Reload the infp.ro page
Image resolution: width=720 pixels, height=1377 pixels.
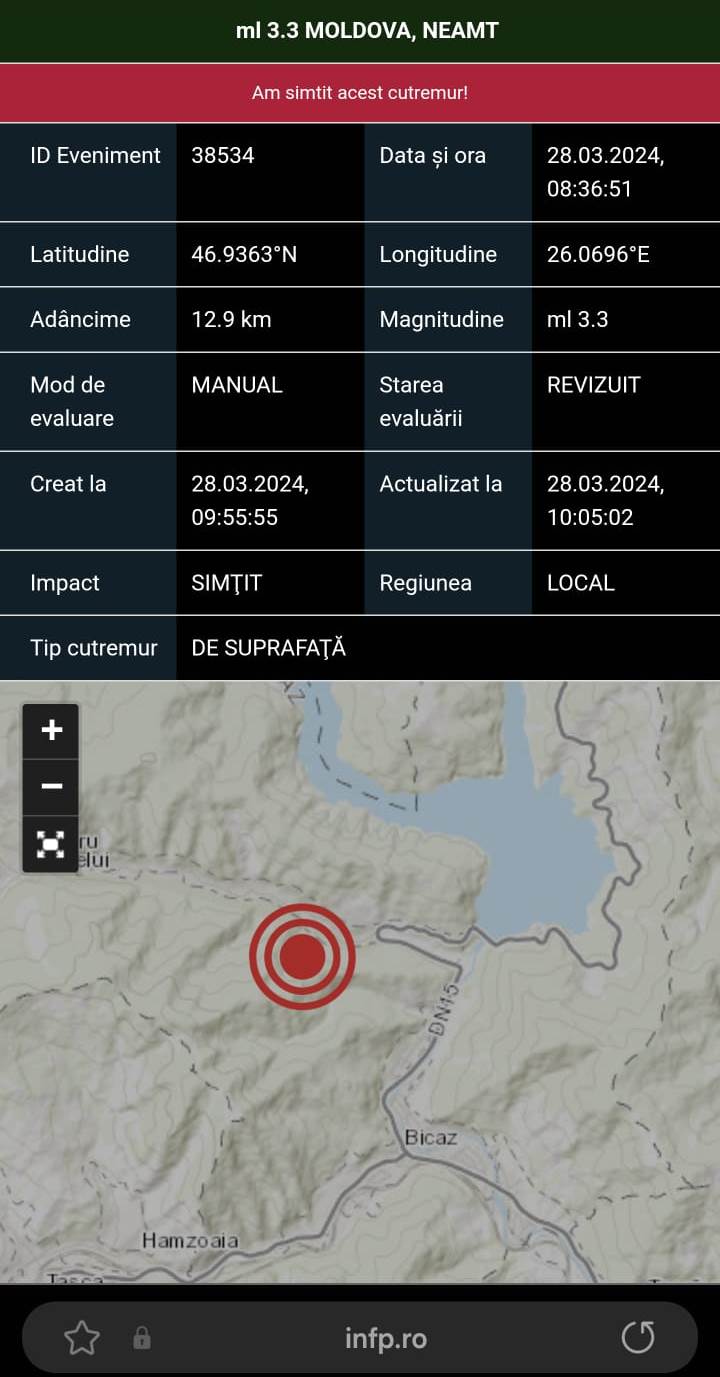pyautogui.click(x=638, y=1338)
